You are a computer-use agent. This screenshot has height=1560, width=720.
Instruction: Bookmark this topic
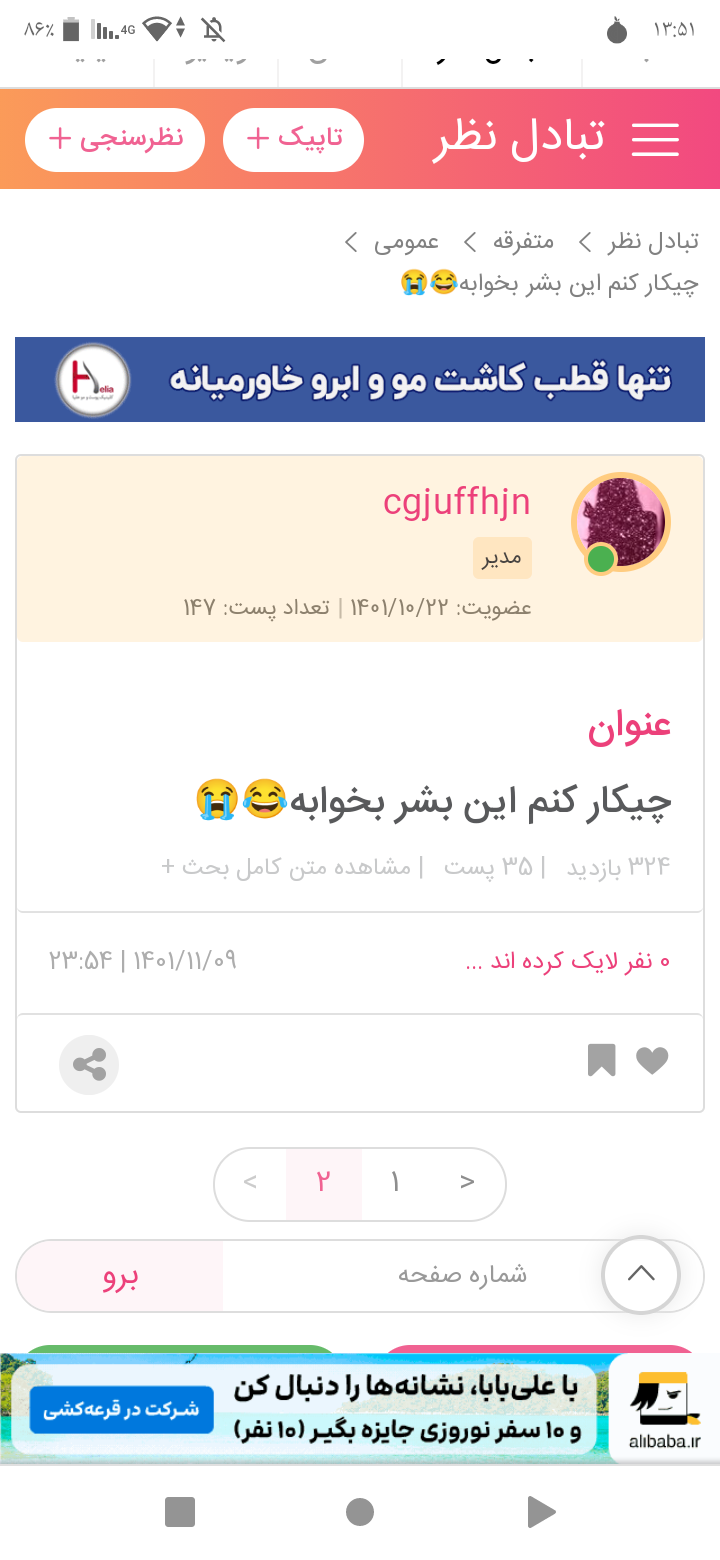click(601, 1060)
